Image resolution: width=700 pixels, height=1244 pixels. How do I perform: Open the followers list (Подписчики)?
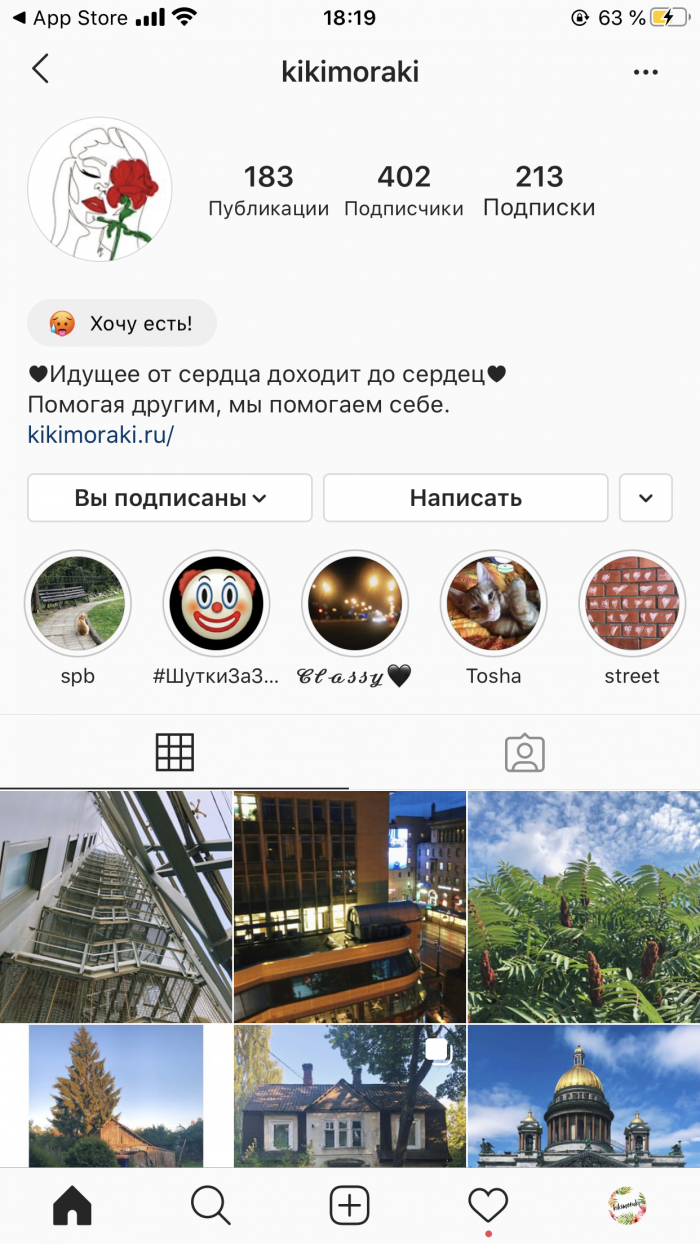point(404,190)
